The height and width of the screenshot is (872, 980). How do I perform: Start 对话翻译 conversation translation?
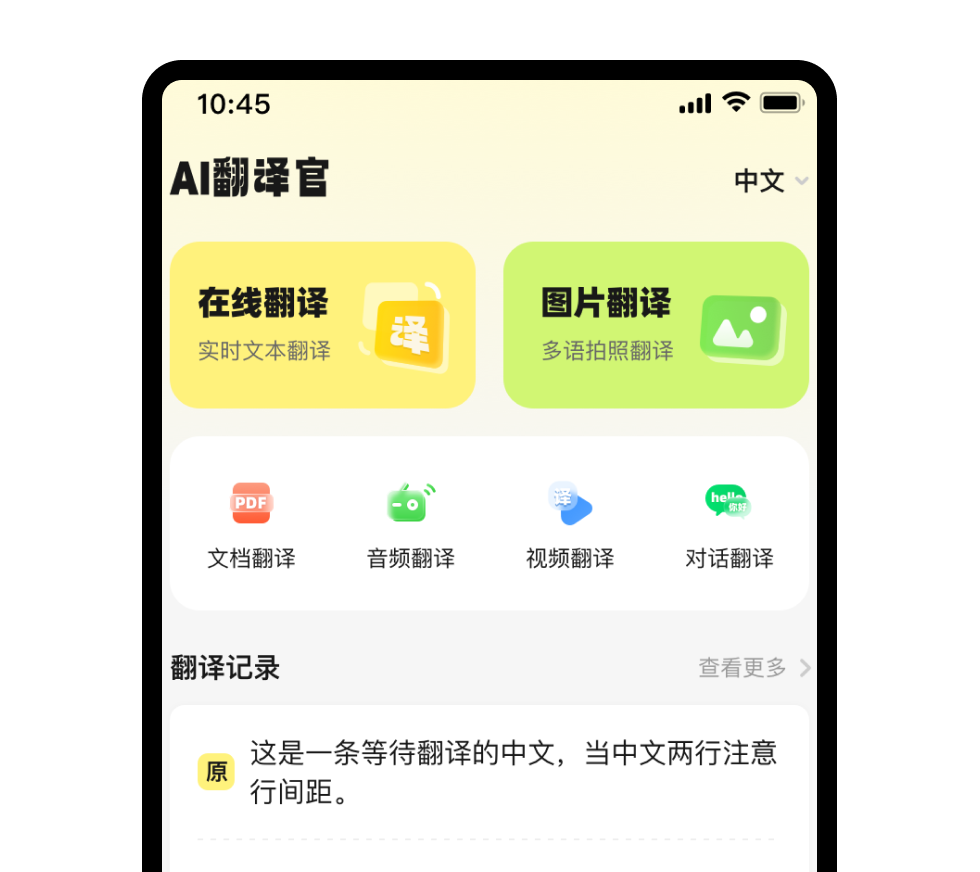point(729,524)
